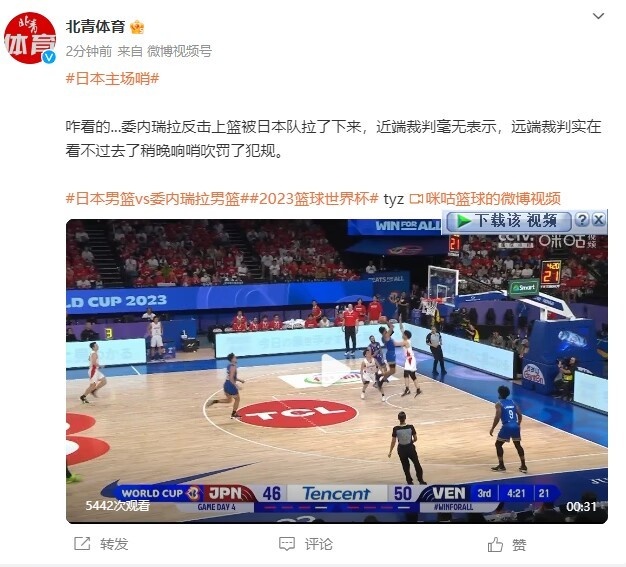Viewport: 626px width, 567px height.
Task: Open the 微博视频号 source link
Action: coord(179,50)
